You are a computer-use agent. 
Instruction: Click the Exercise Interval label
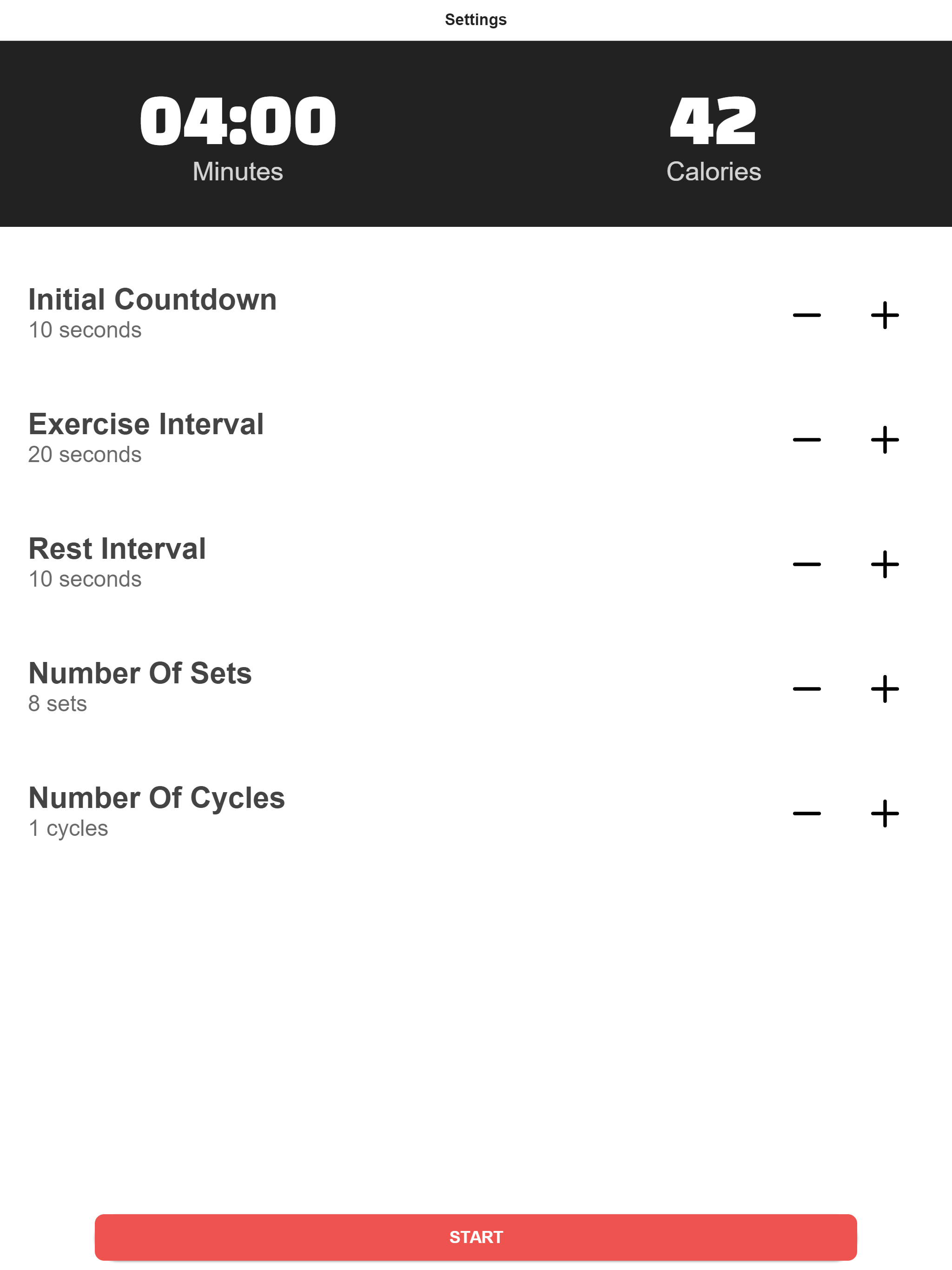coord(145,423)
